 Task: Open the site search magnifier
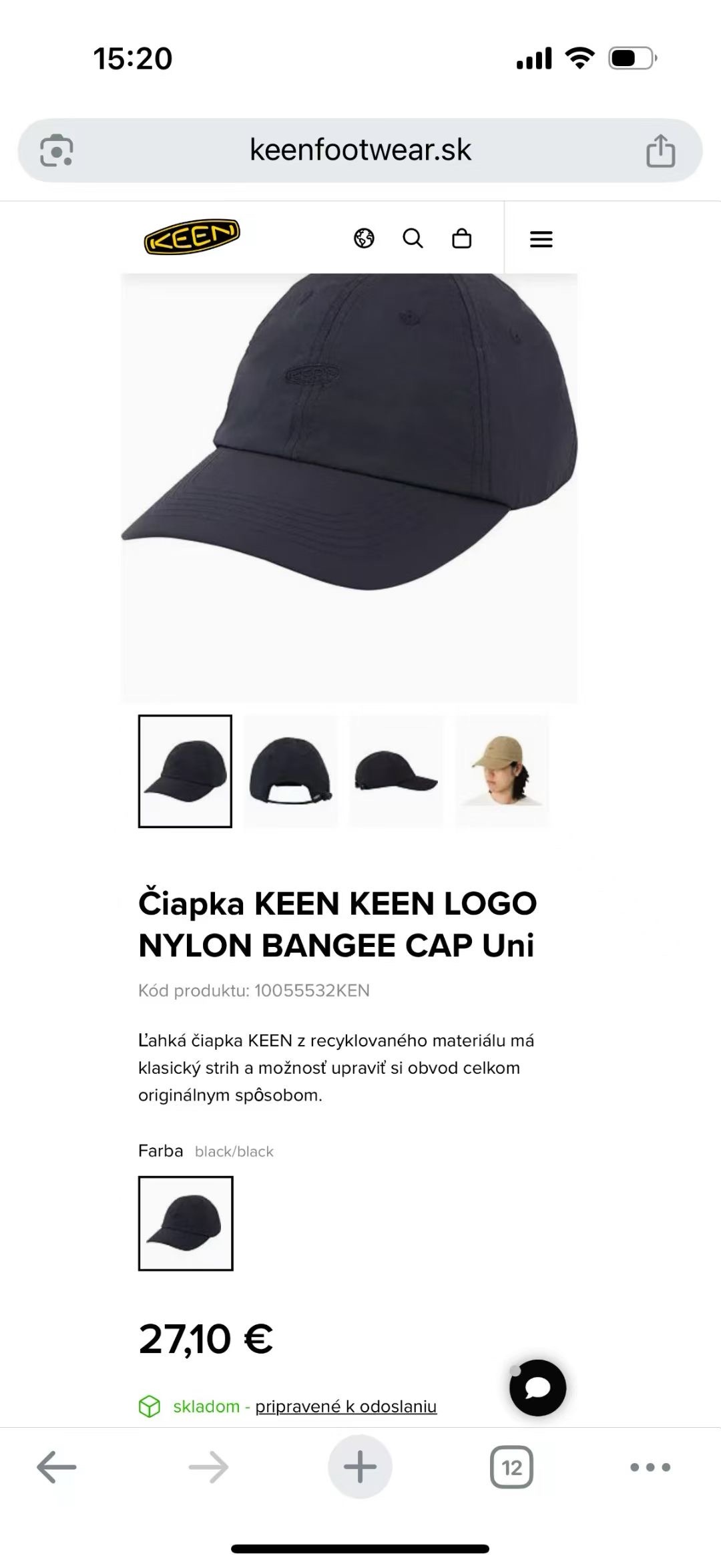pyautogui.click(x=413, y=238)
